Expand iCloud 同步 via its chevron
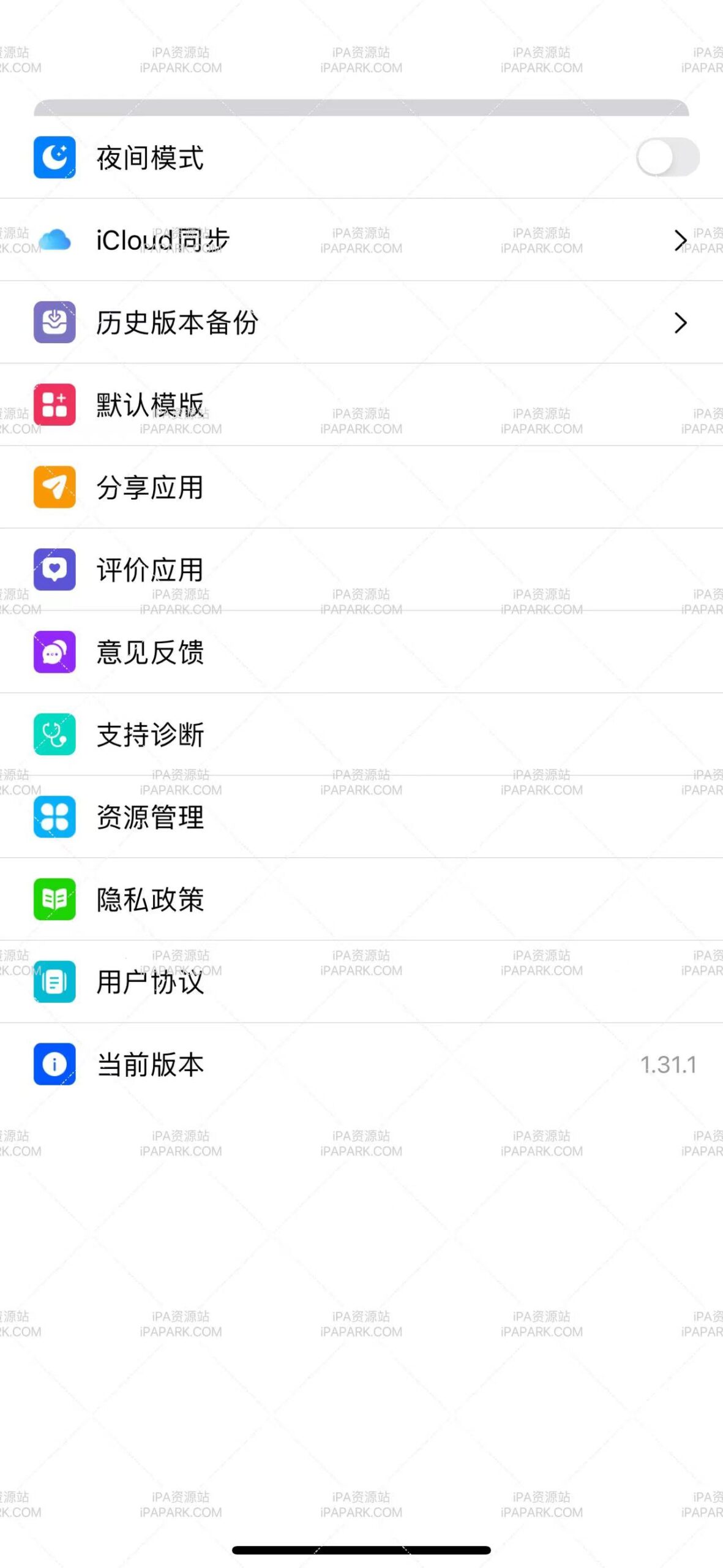The height and width of the screenshot is (1568, 723). tap(680, 240)
